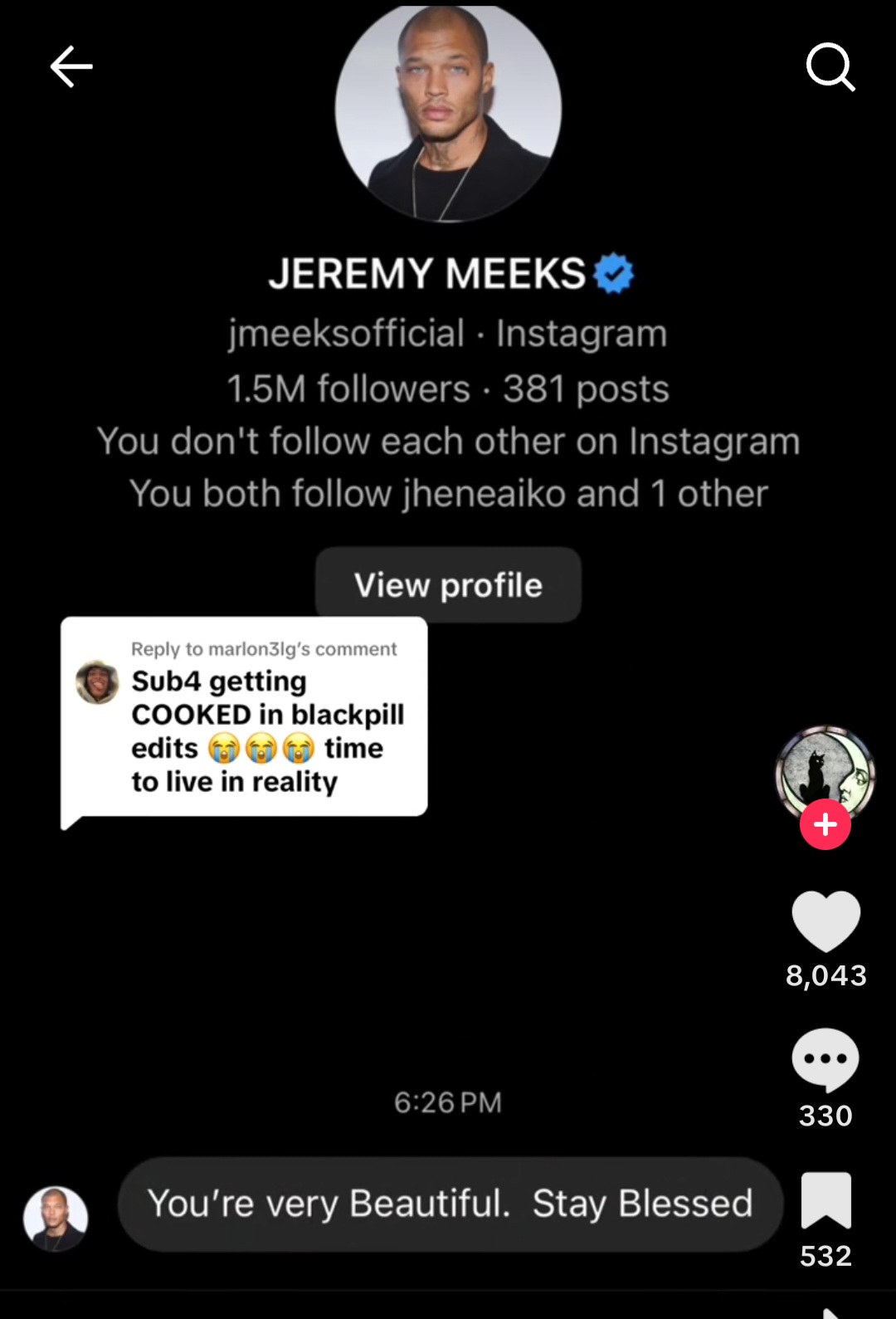Like this video with the heart
This screenshot has height=1319, width=896.
tap(825, 921)
